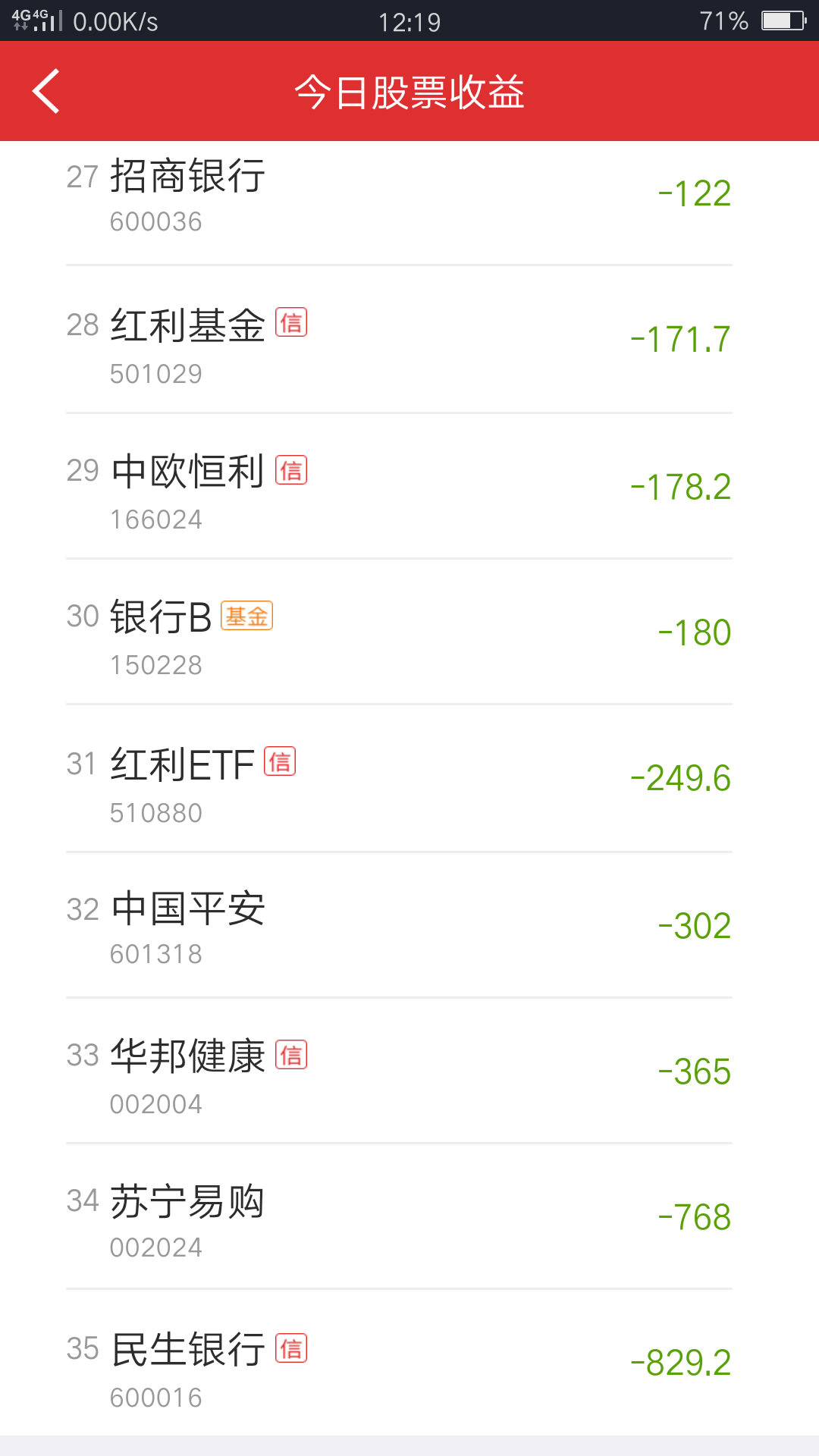Open 华邦健康 002004 entry
This screenshot has height=1456, width=819.
[398, 1072]
